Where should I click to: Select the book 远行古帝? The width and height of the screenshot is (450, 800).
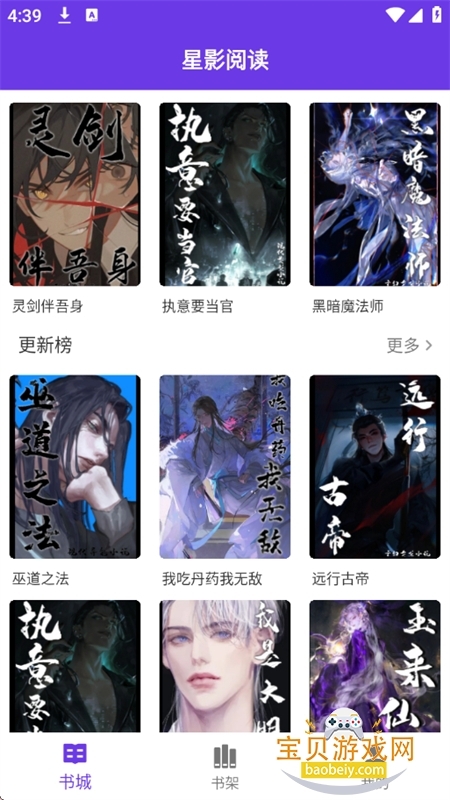click(x=374, y=467)
